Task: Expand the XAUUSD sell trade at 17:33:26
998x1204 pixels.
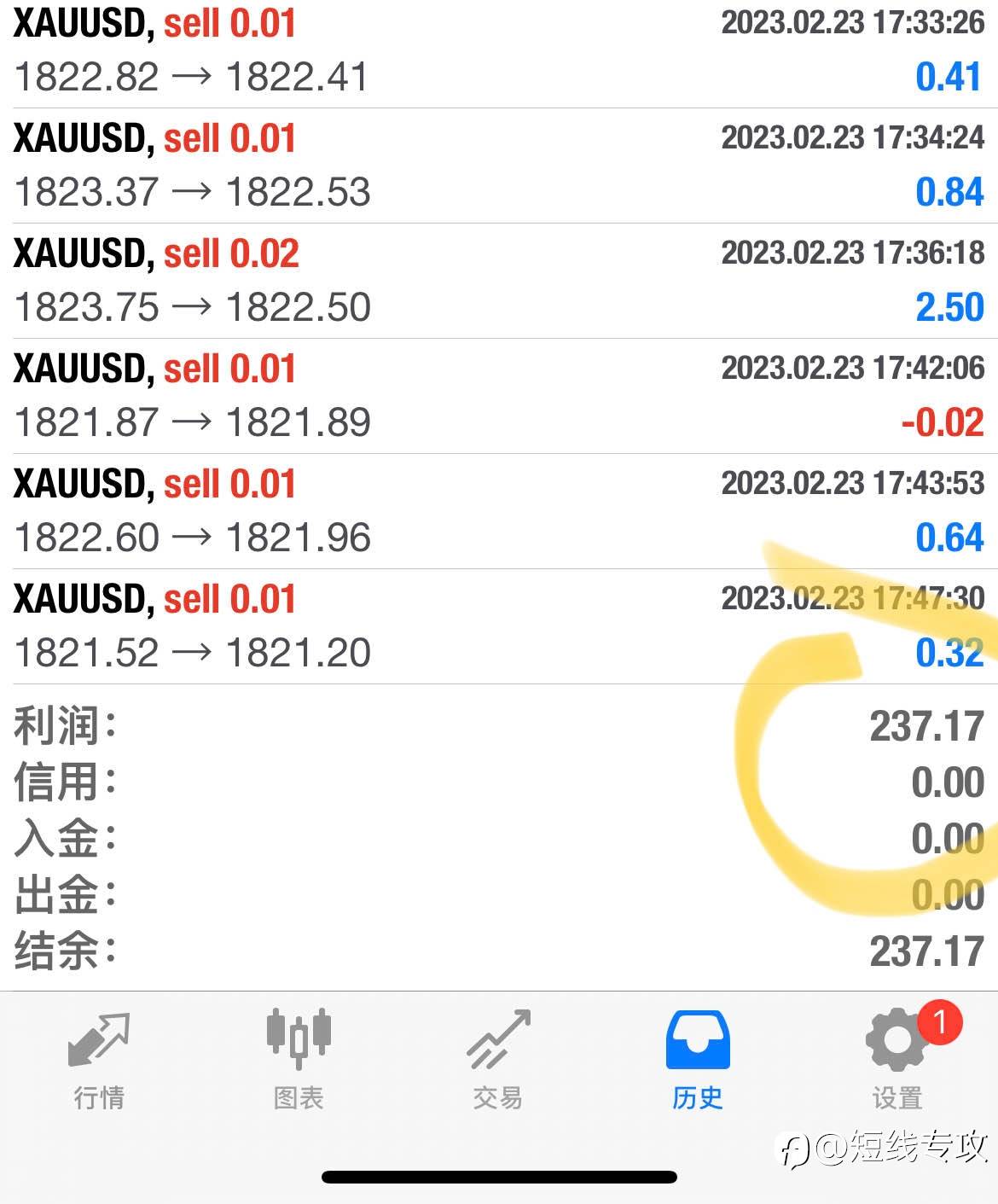Action: (499, 52)
